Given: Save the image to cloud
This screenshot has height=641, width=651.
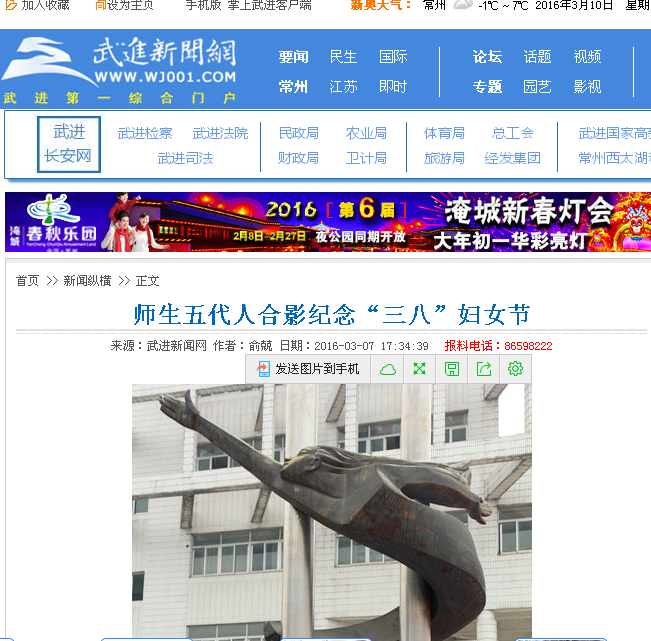Looking at the screenshot, I should point(388,369).
